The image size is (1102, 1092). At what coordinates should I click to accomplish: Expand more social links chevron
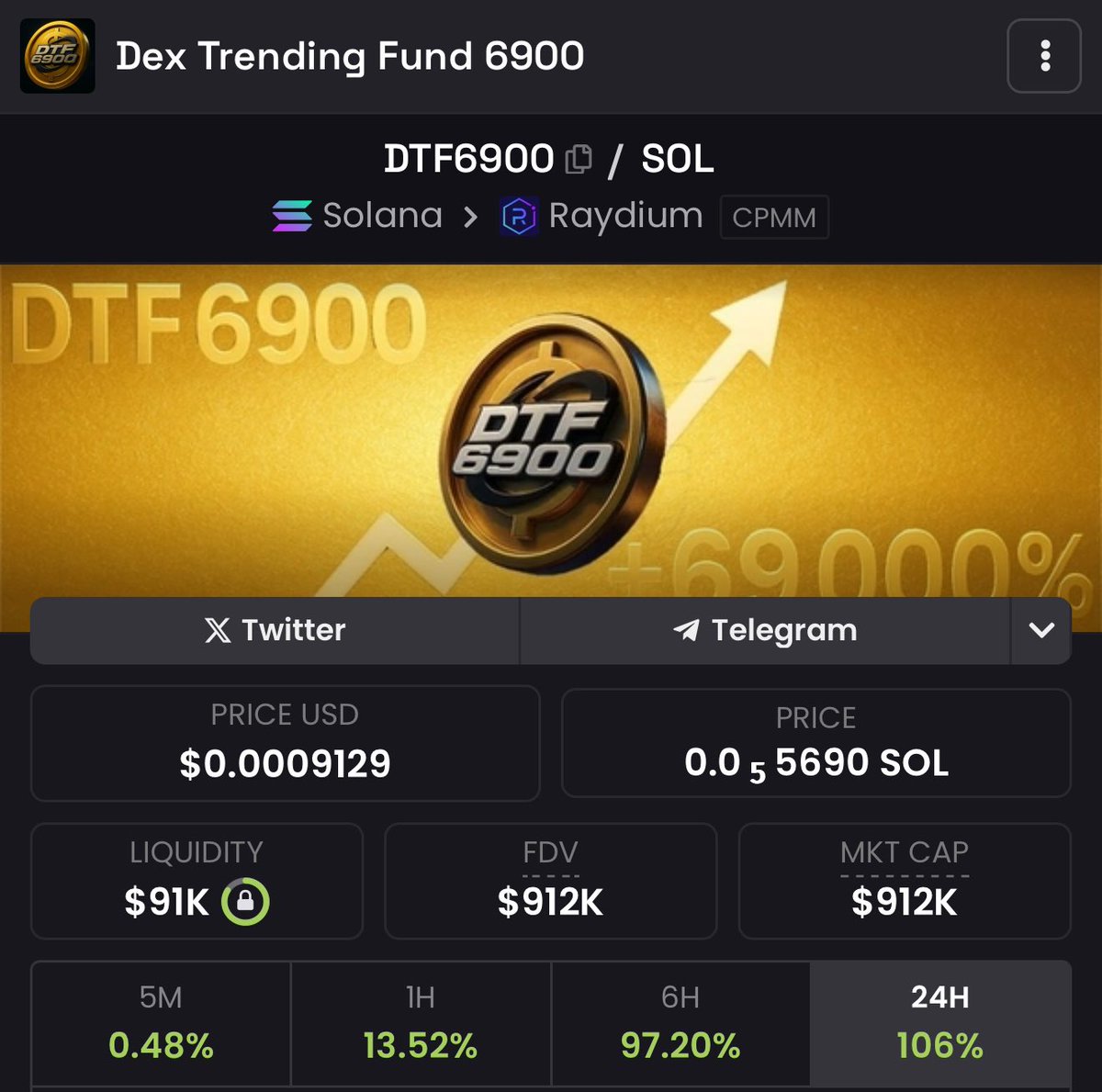click(x=1041, y=630)
